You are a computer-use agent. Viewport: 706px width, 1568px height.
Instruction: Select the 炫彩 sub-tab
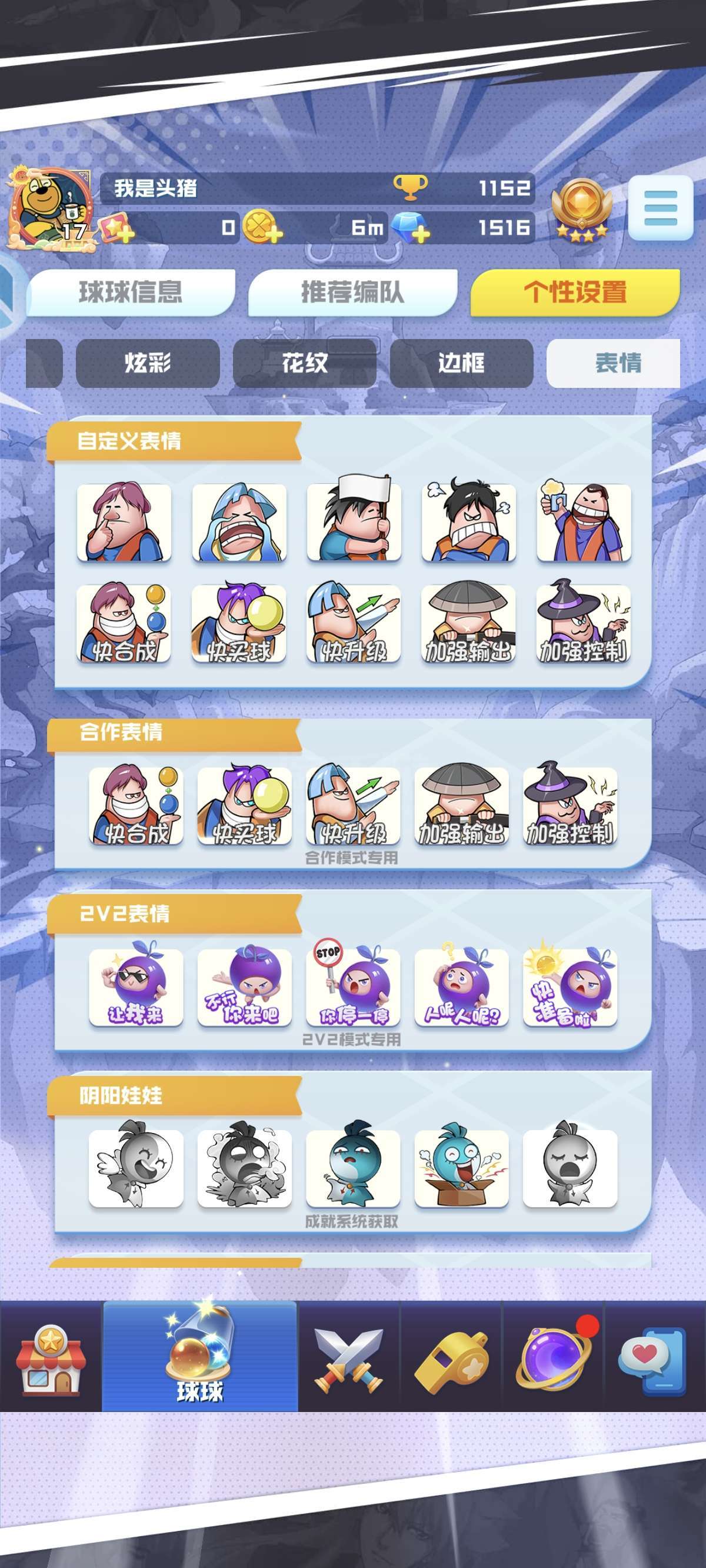[x=148, y=363]
